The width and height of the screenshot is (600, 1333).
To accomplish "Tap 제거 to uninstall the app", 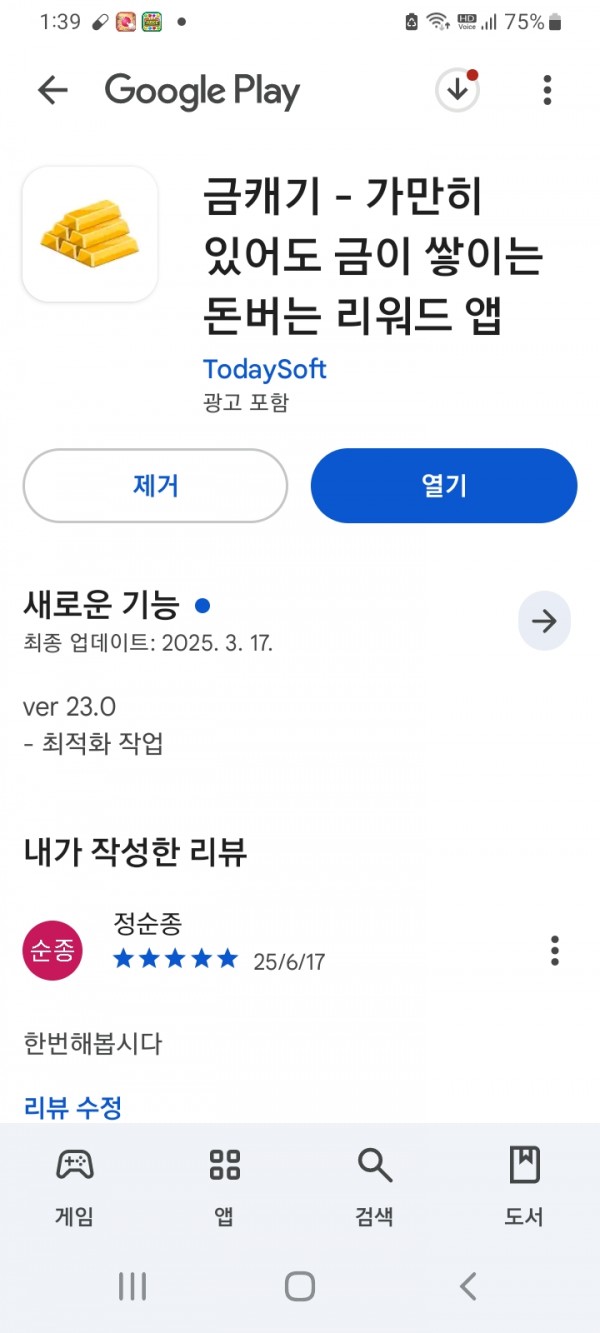I will 155,486.
